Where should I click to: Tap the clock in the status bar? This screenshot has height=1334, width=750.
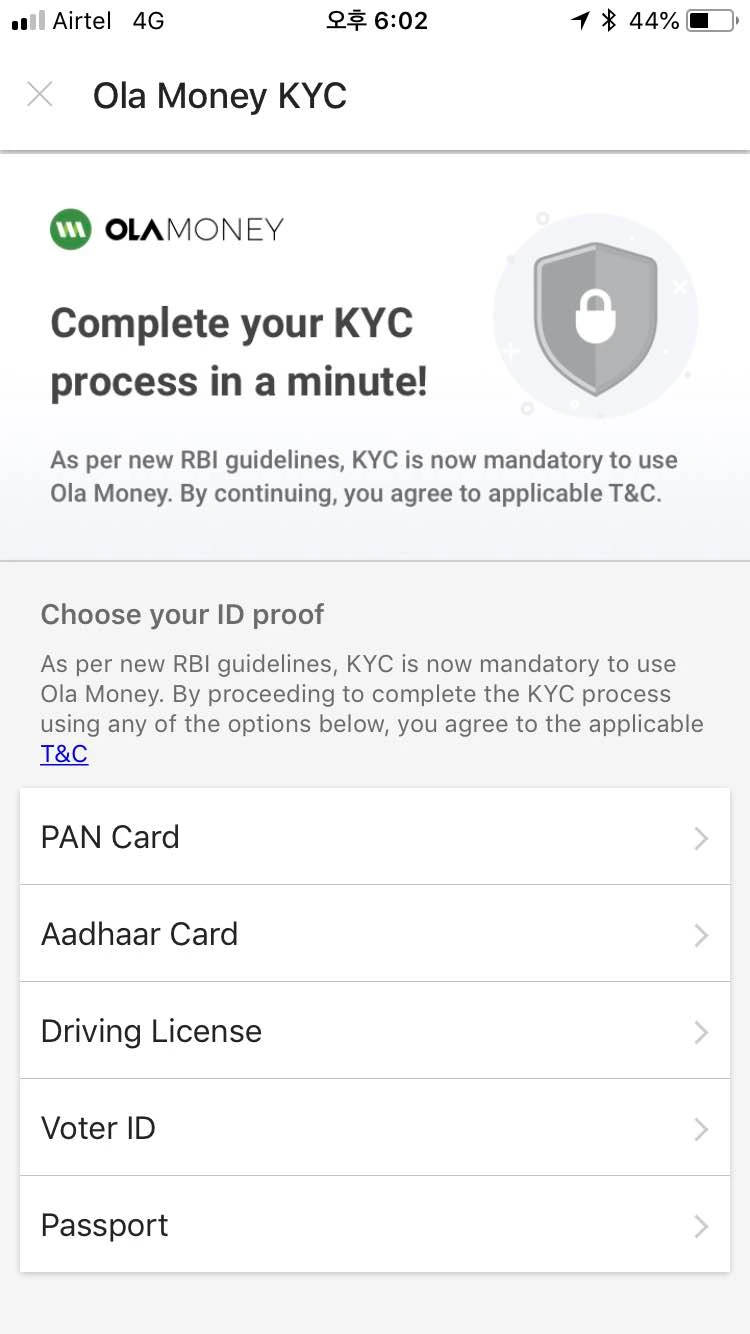(376, 18)
